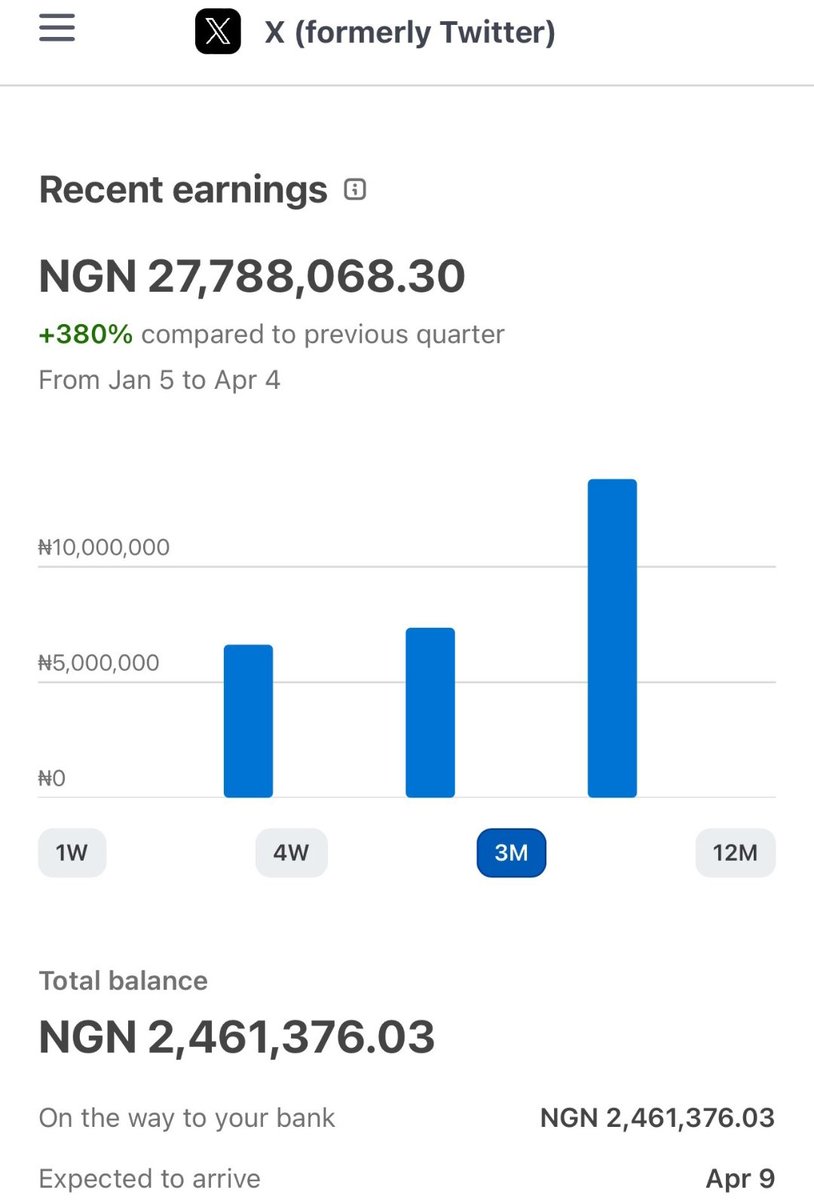Choose the 3M earnings period

(511, 853)
